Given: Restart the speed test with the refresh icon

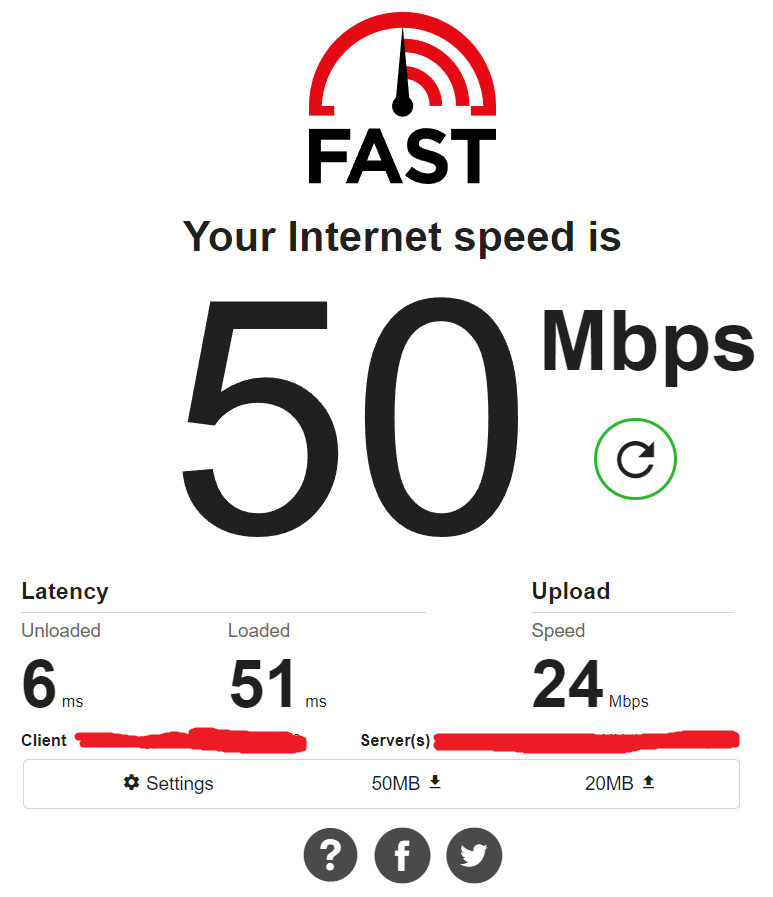Looking at the screenshot, I should [635, 459].
